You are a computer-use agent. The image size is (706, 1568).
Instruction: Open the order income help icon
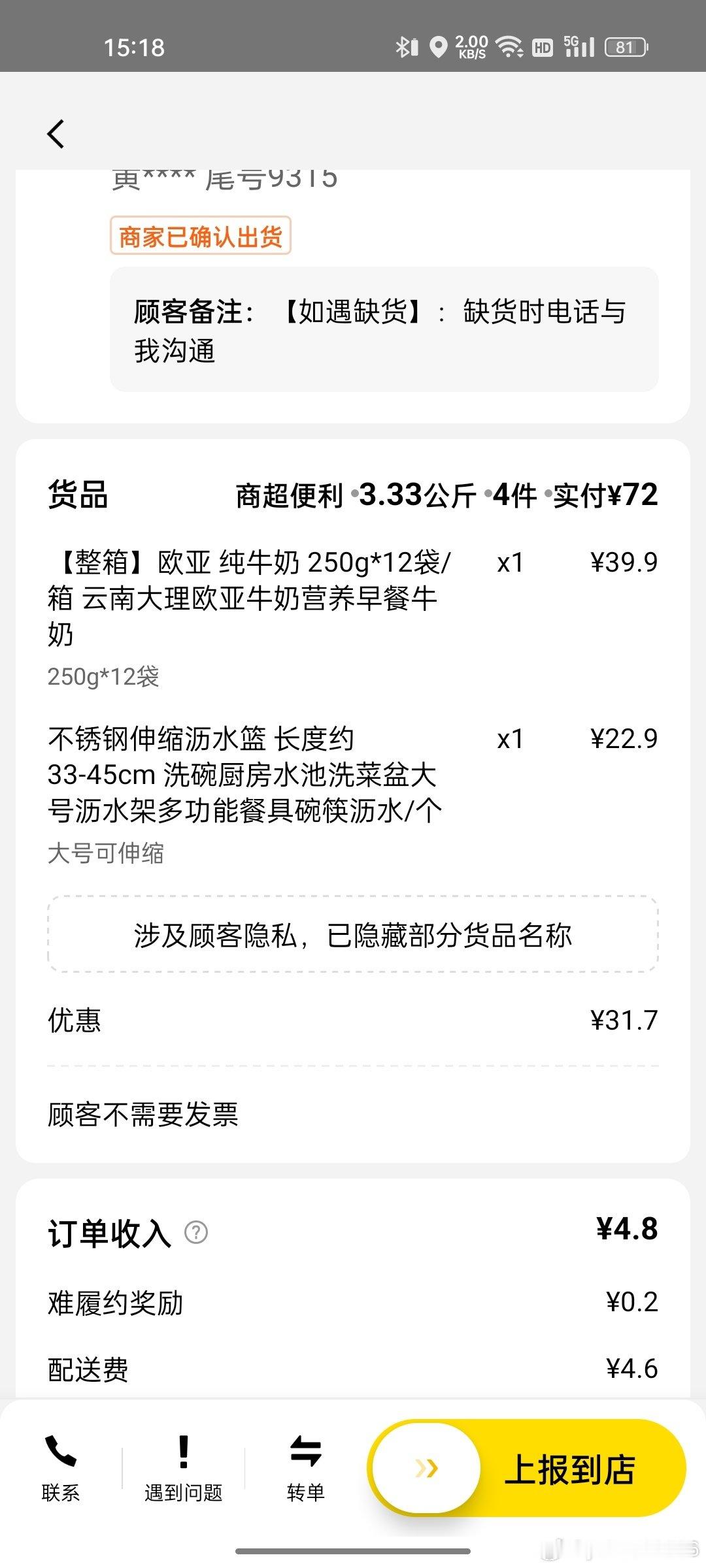(196, 1232)
